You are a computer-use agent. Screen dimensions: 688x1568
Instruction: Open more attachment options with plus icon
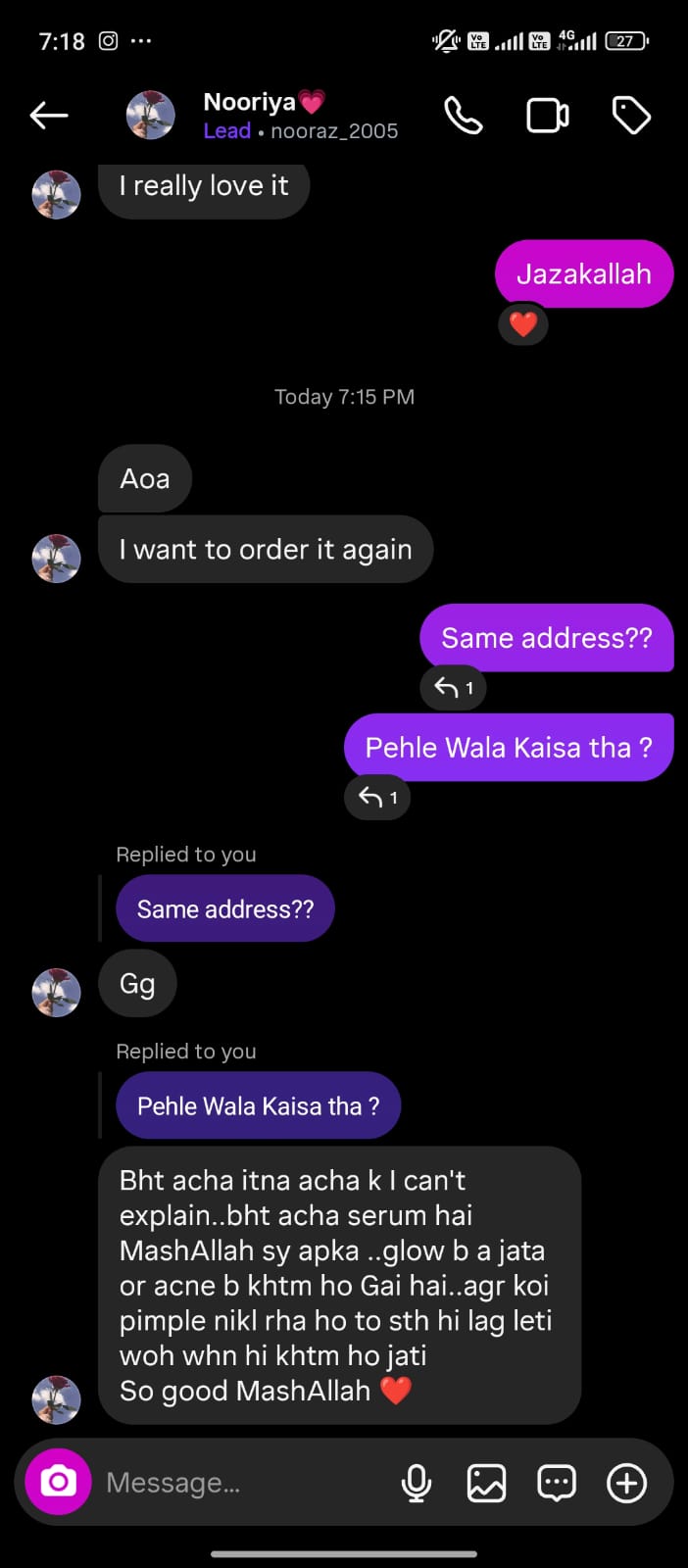627,1483
